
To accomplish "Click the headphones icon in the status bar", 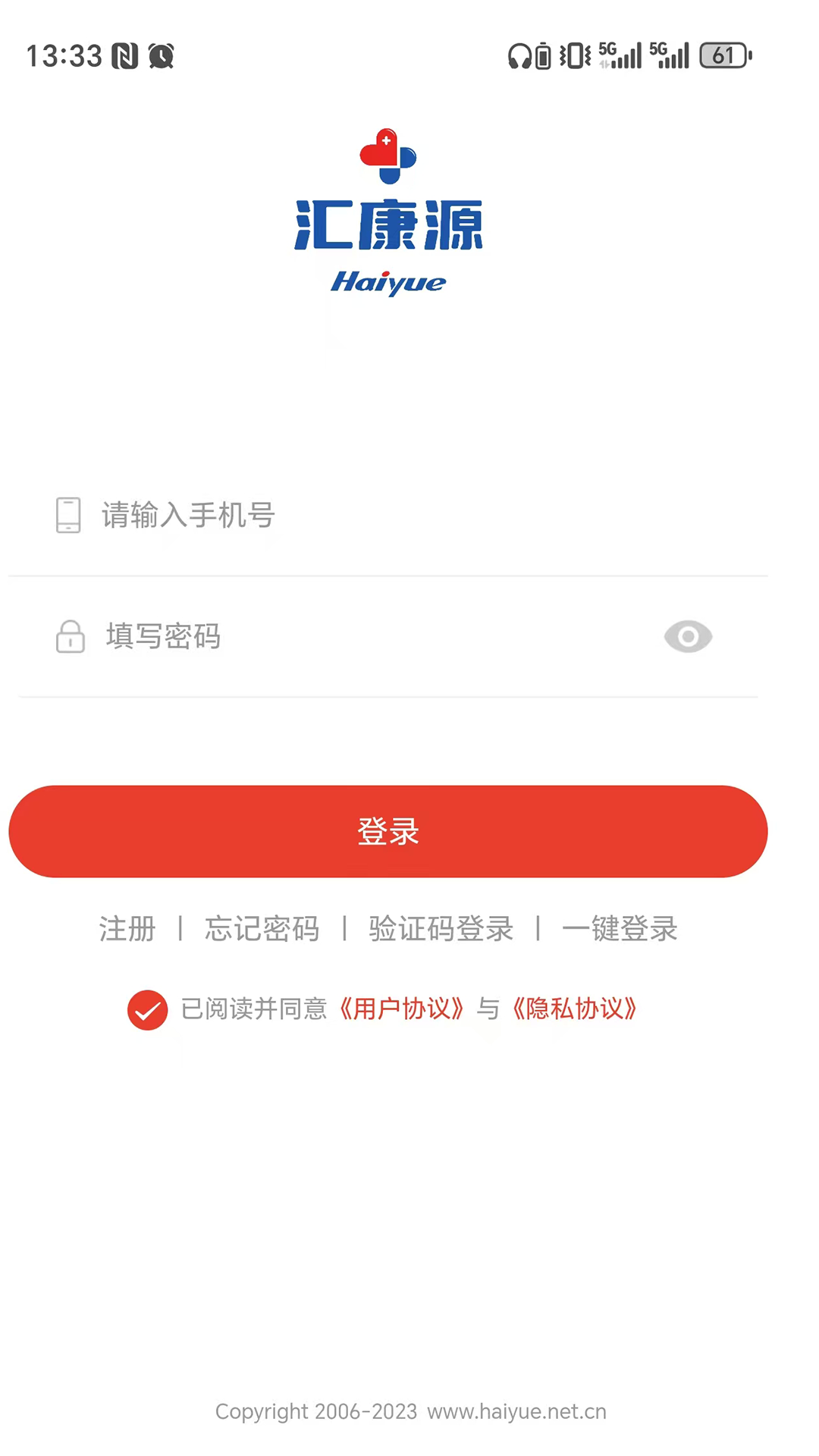I will [519, 55].
